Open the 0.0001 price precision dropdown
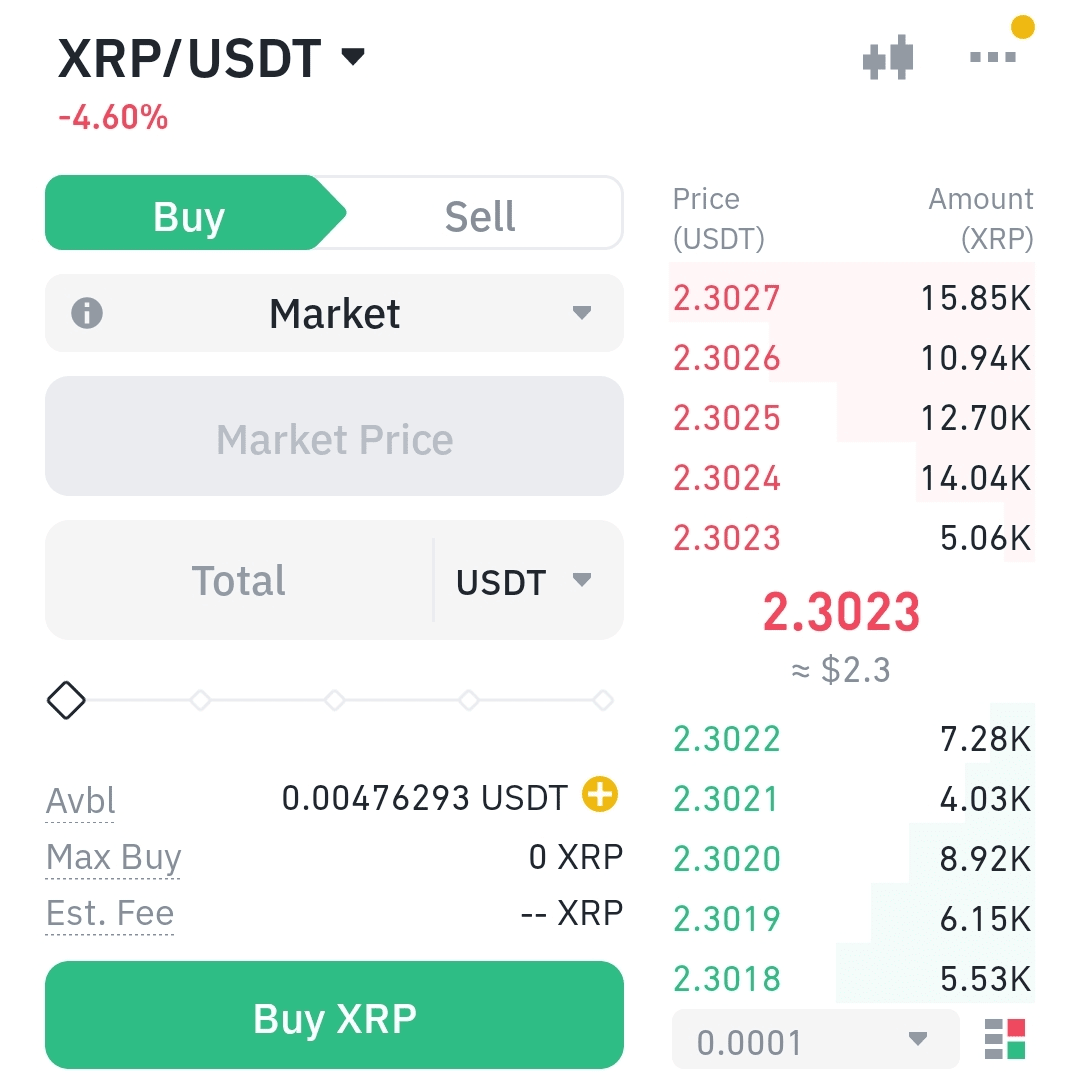Image resolution: width=1080 pixels, height=1080 pixels. pyautogui.click(x=816, y=1040)
